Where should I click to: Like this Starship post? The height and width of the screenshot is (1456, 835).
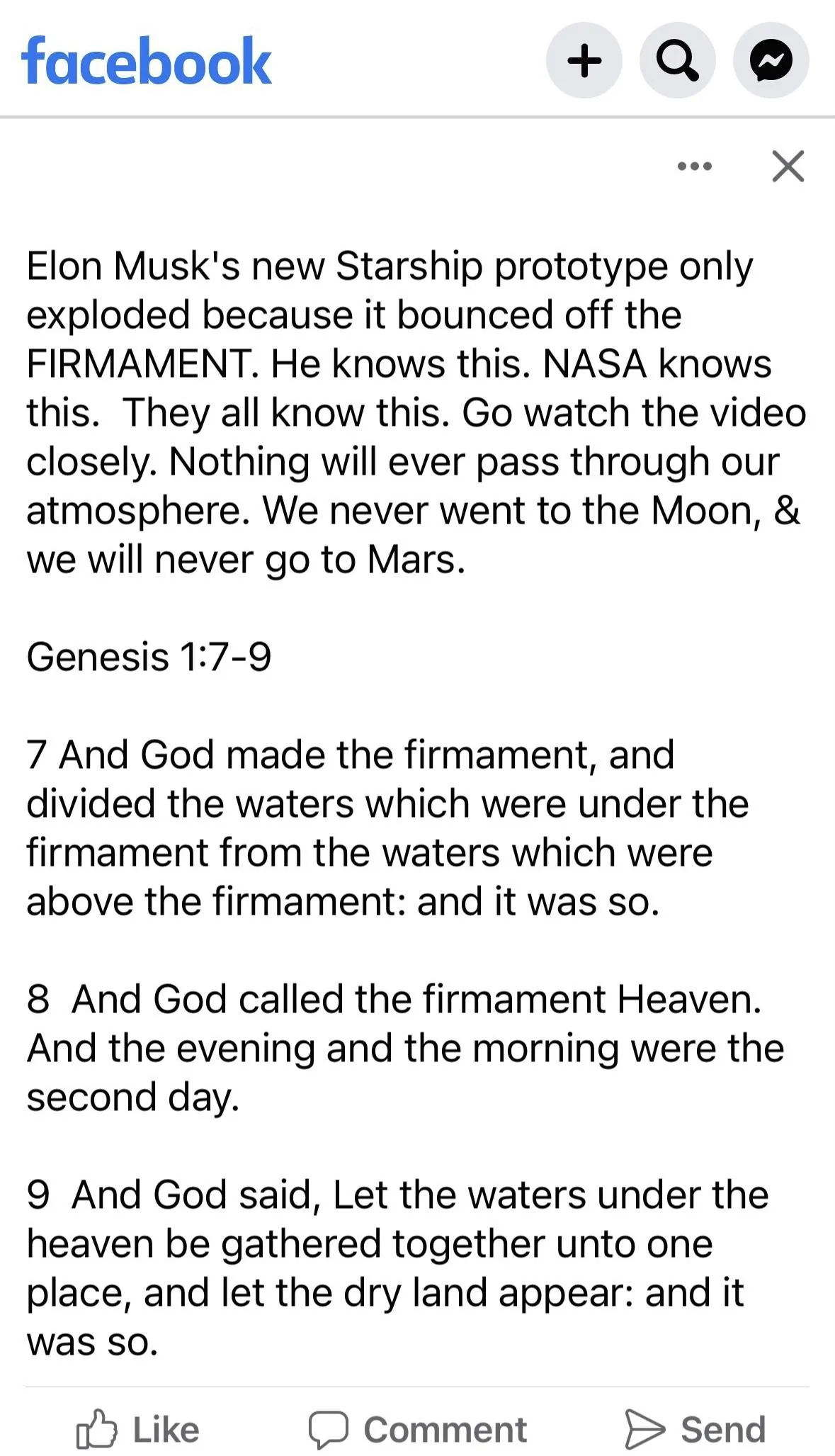(x=138, y=1429)
